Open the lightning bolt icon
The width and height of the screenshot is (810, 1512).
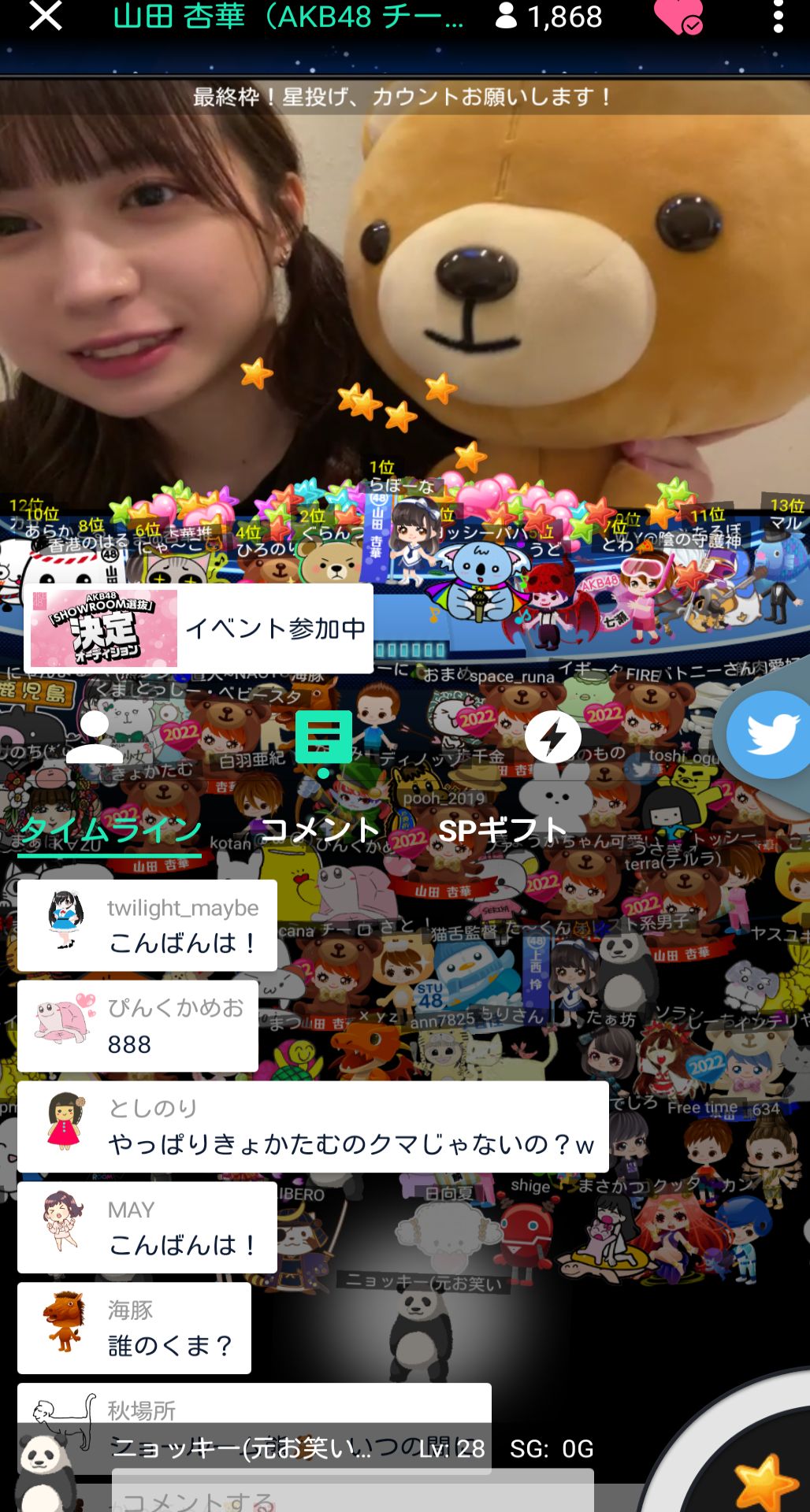tap(553, 738)
